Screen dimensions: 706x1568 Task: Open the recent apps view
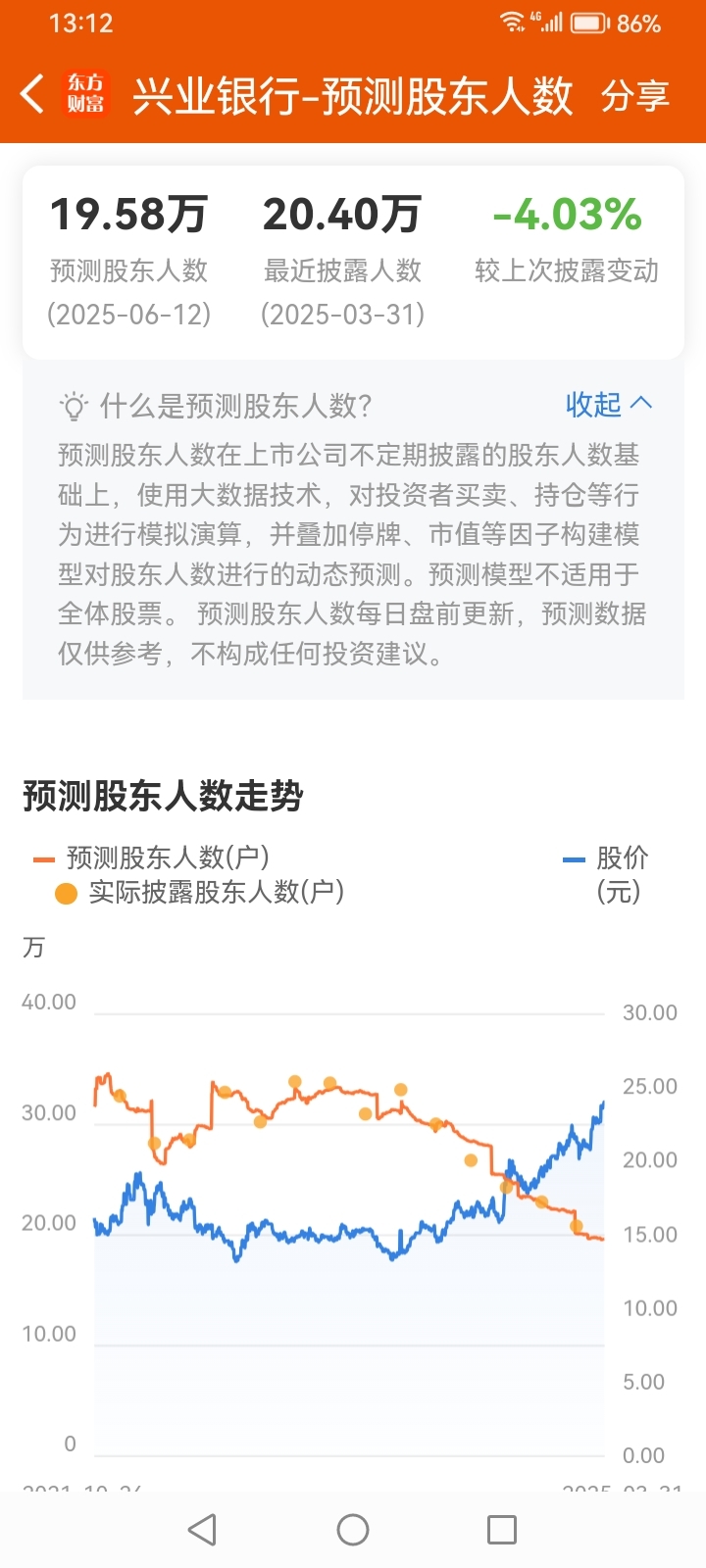coord(502,1530)
